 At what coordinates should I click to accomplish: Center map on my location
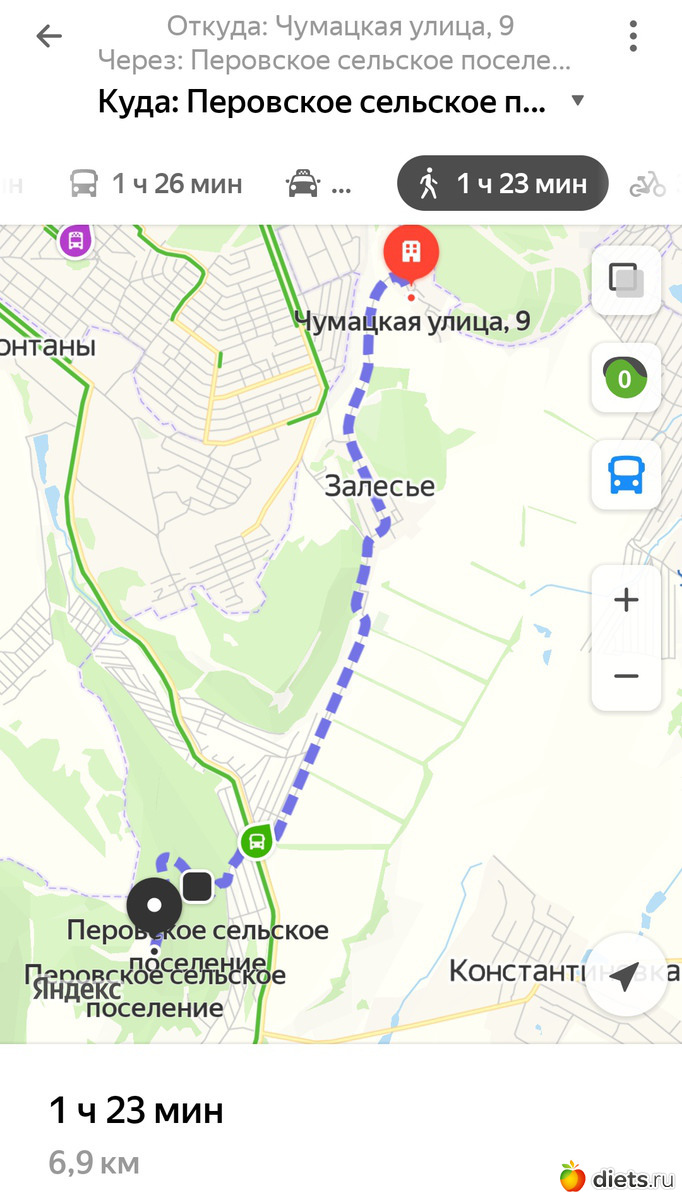626,977
